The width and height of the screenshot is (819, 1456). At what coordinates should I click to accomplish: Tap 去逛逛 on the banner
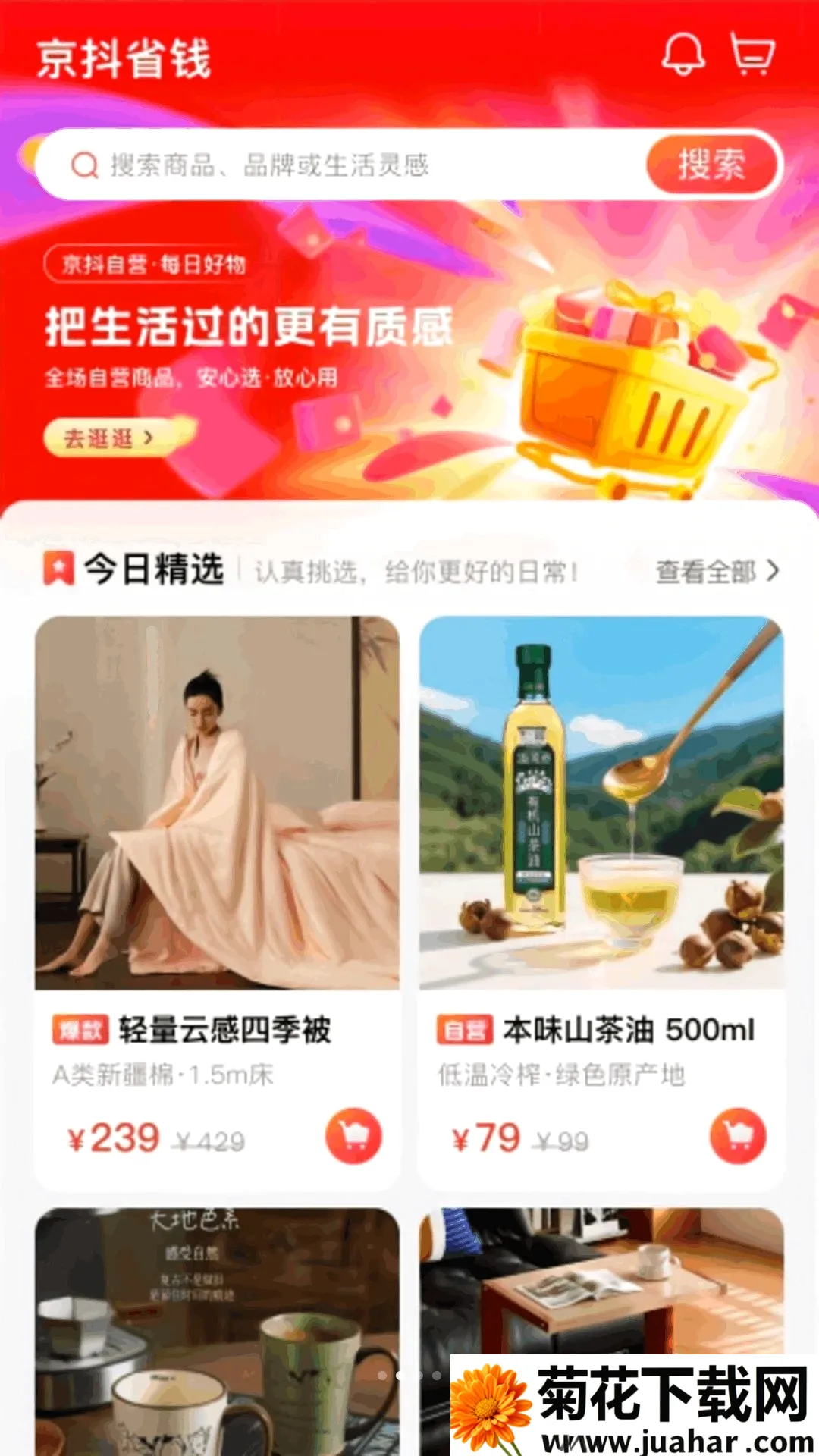click(110, 438)
